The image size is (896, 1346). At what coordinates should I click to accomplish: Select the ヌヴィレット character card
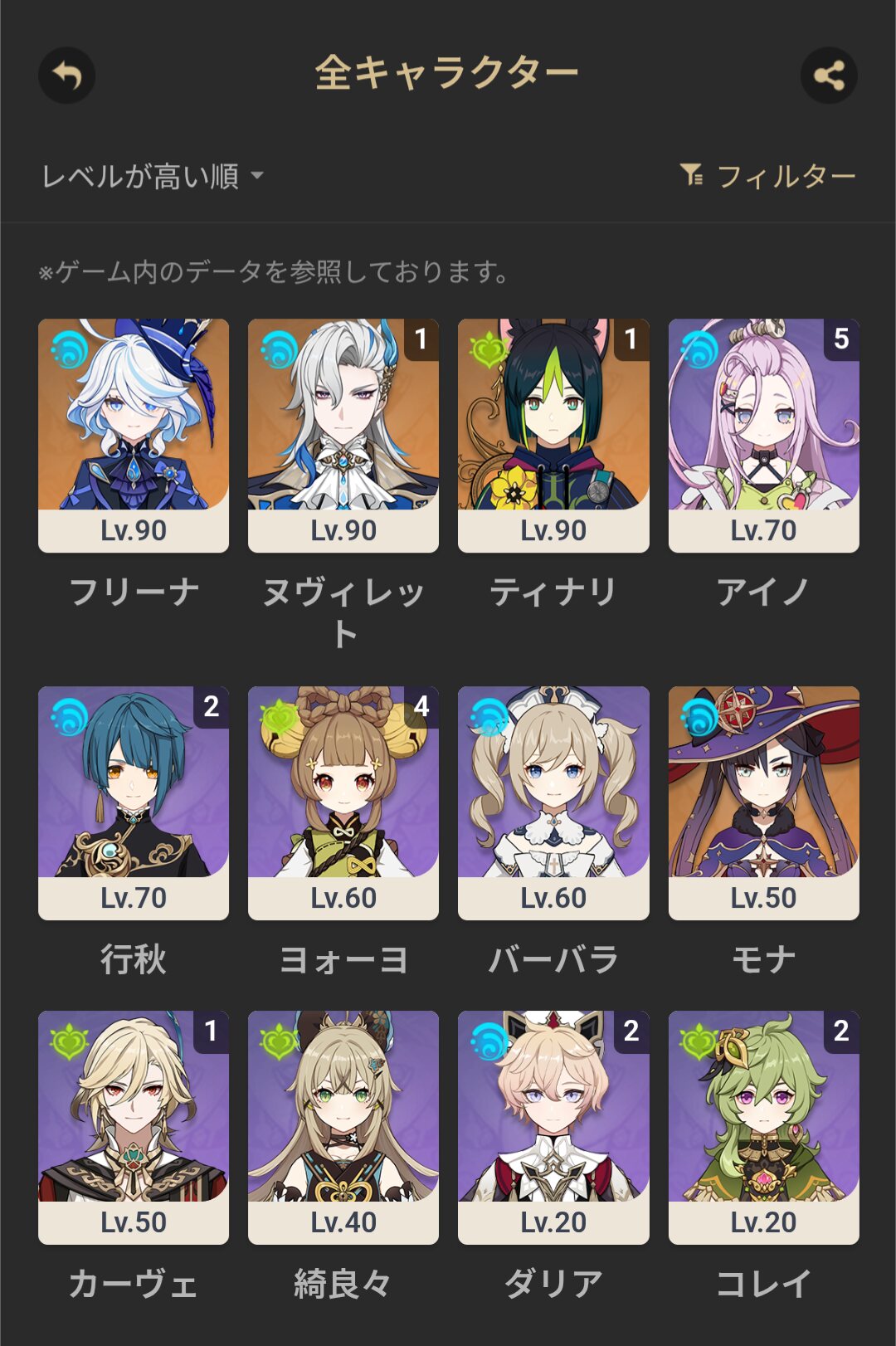[x=343, y=435]
